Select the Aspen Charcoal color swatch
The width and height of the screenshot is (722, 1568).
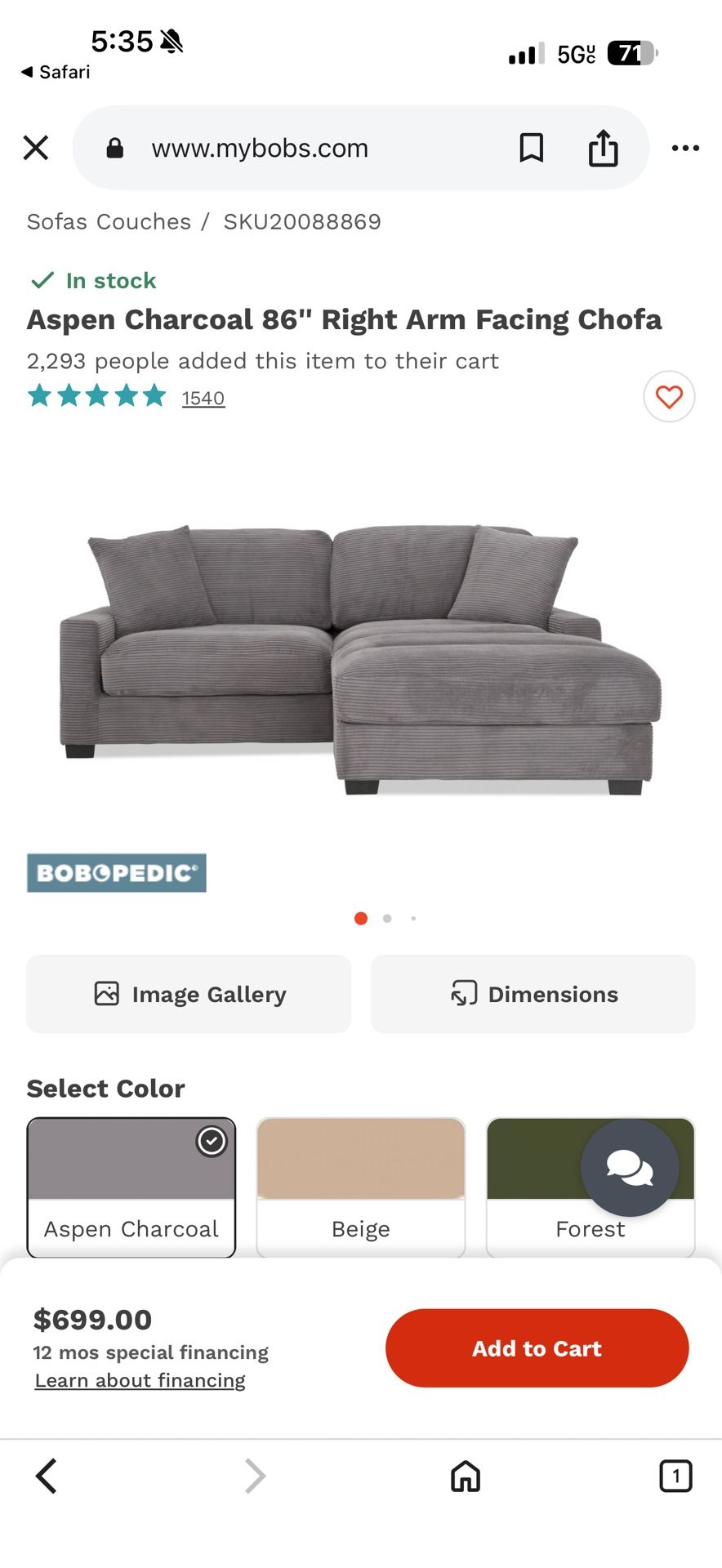pyautogui.click(x=131, y=1187)
